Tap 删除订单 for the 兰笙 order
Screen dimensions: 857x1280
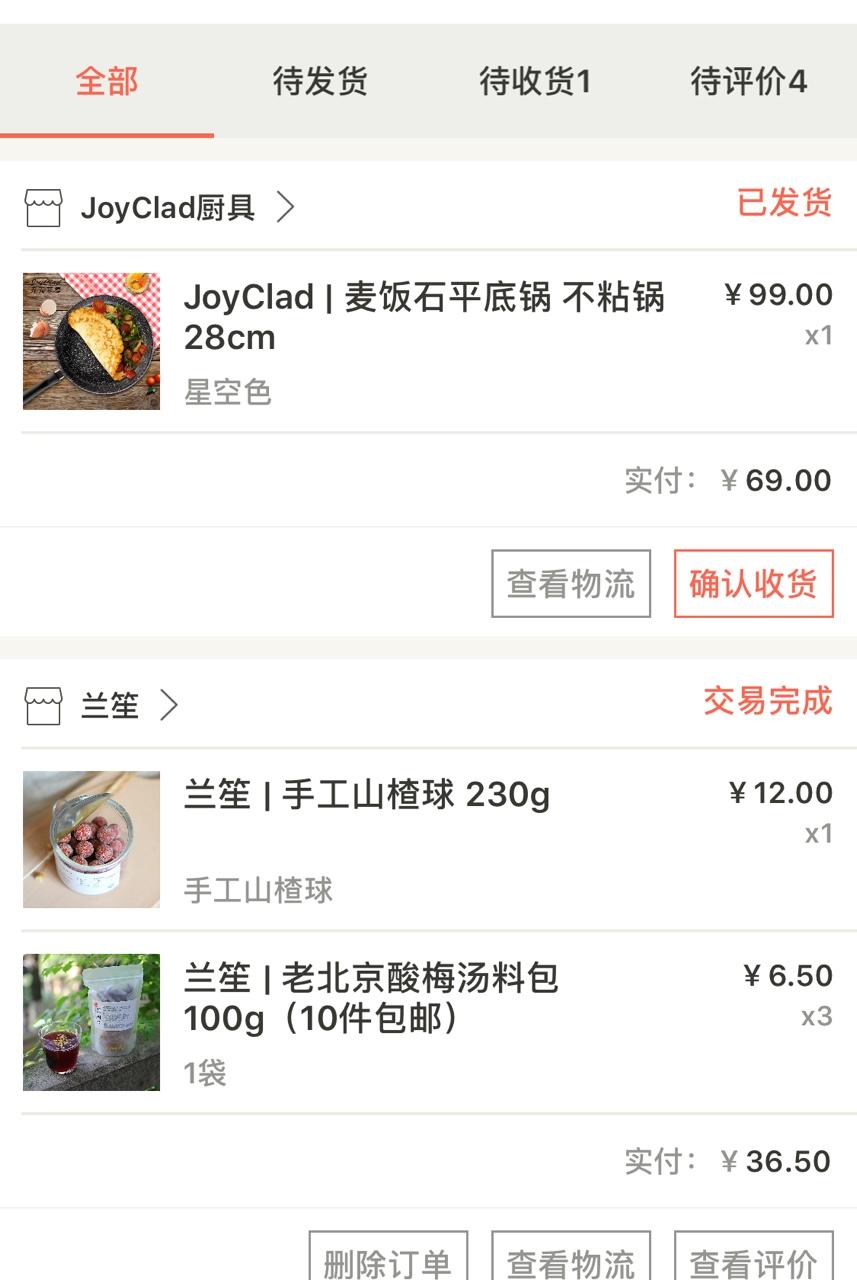pos(388,1262)
